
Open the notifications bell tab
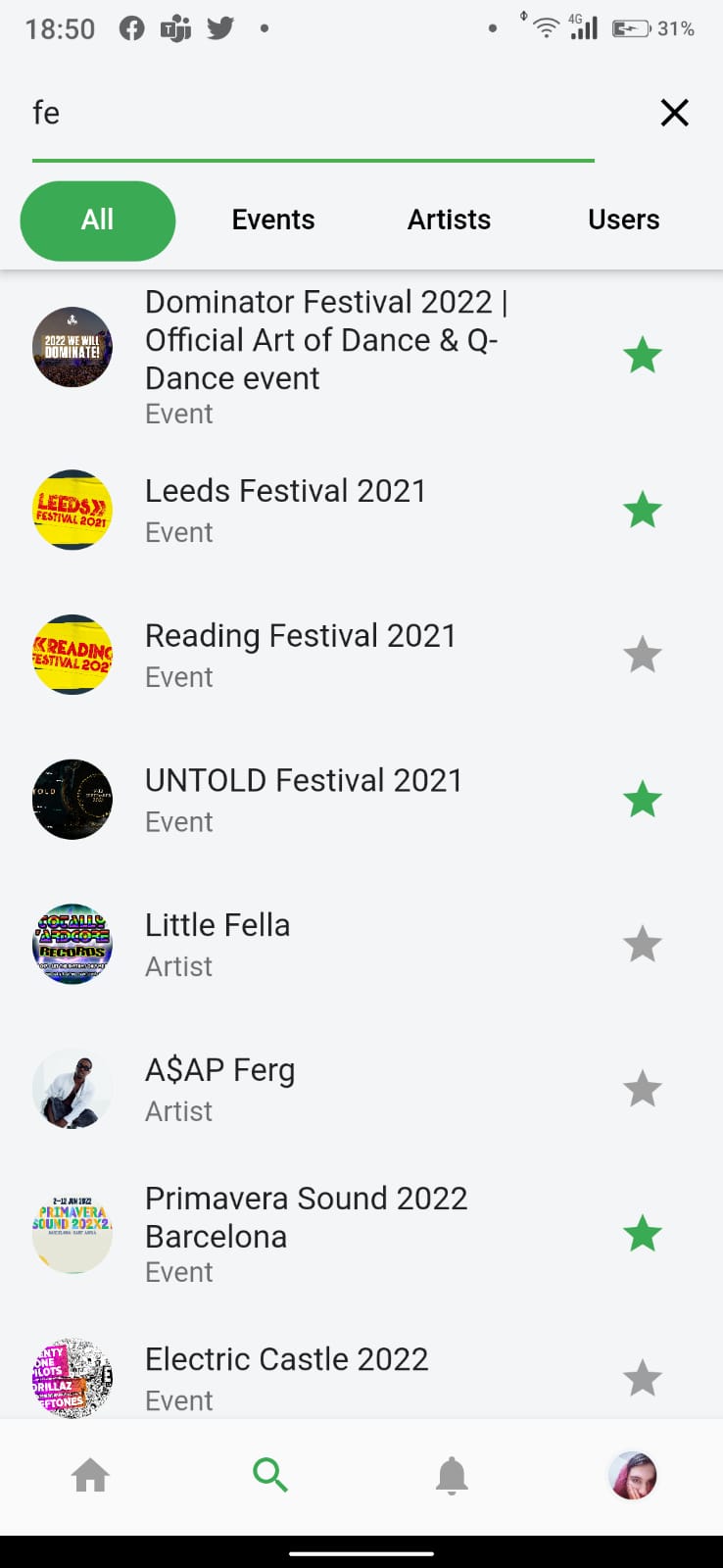coord(452,1475)
